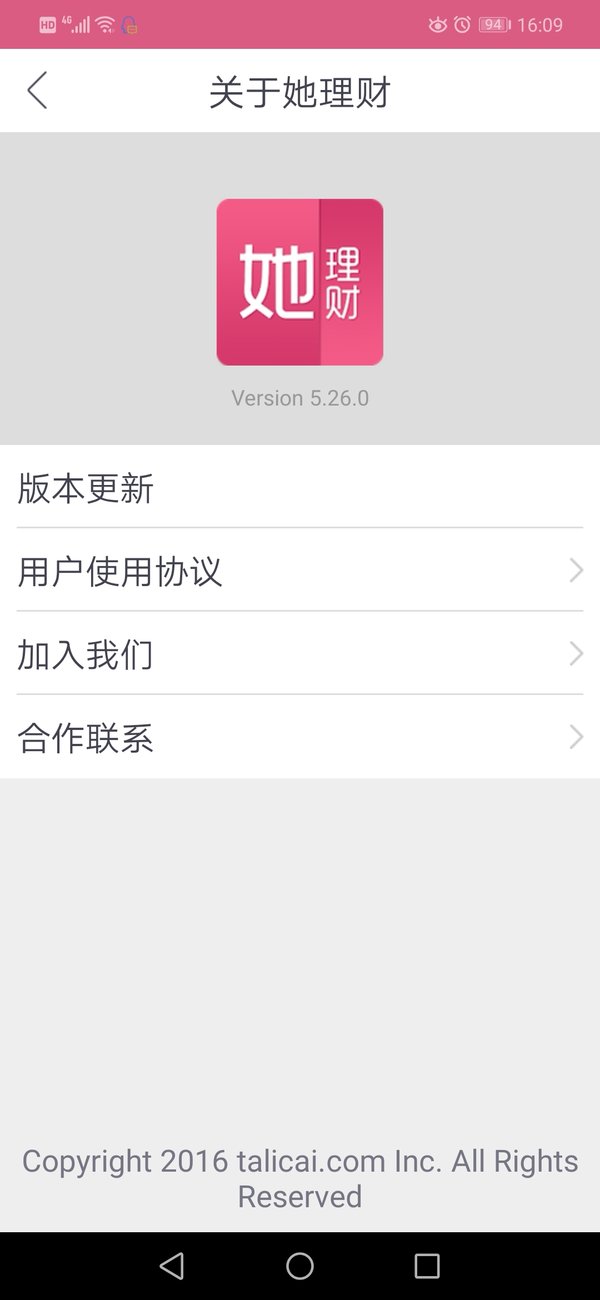Go back using the top-left arrow
Screen dimensions: 600x1300
coord(37,91)
